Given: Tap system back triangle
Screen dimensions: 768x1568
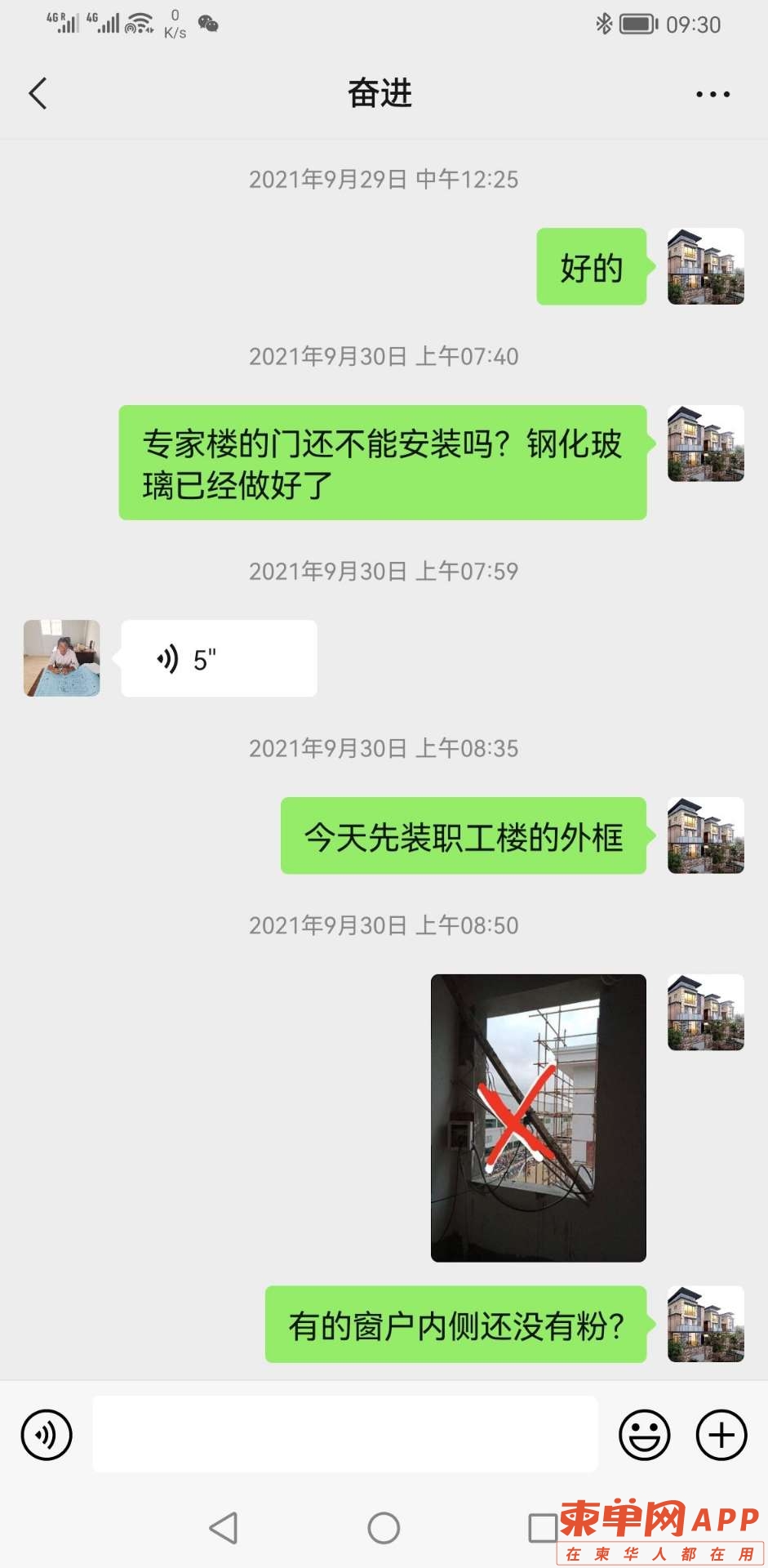Looking at the screenshot, I should (224, 1528).
